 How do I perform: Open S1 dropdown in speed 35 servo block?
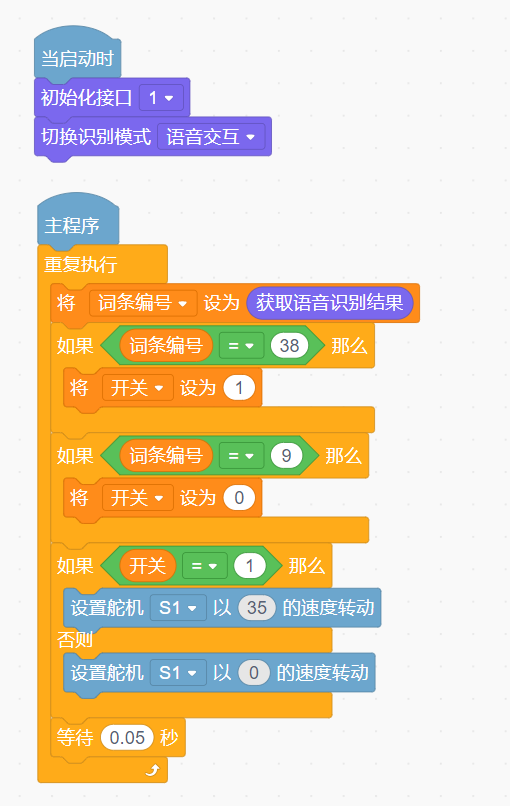pos(178,608)
